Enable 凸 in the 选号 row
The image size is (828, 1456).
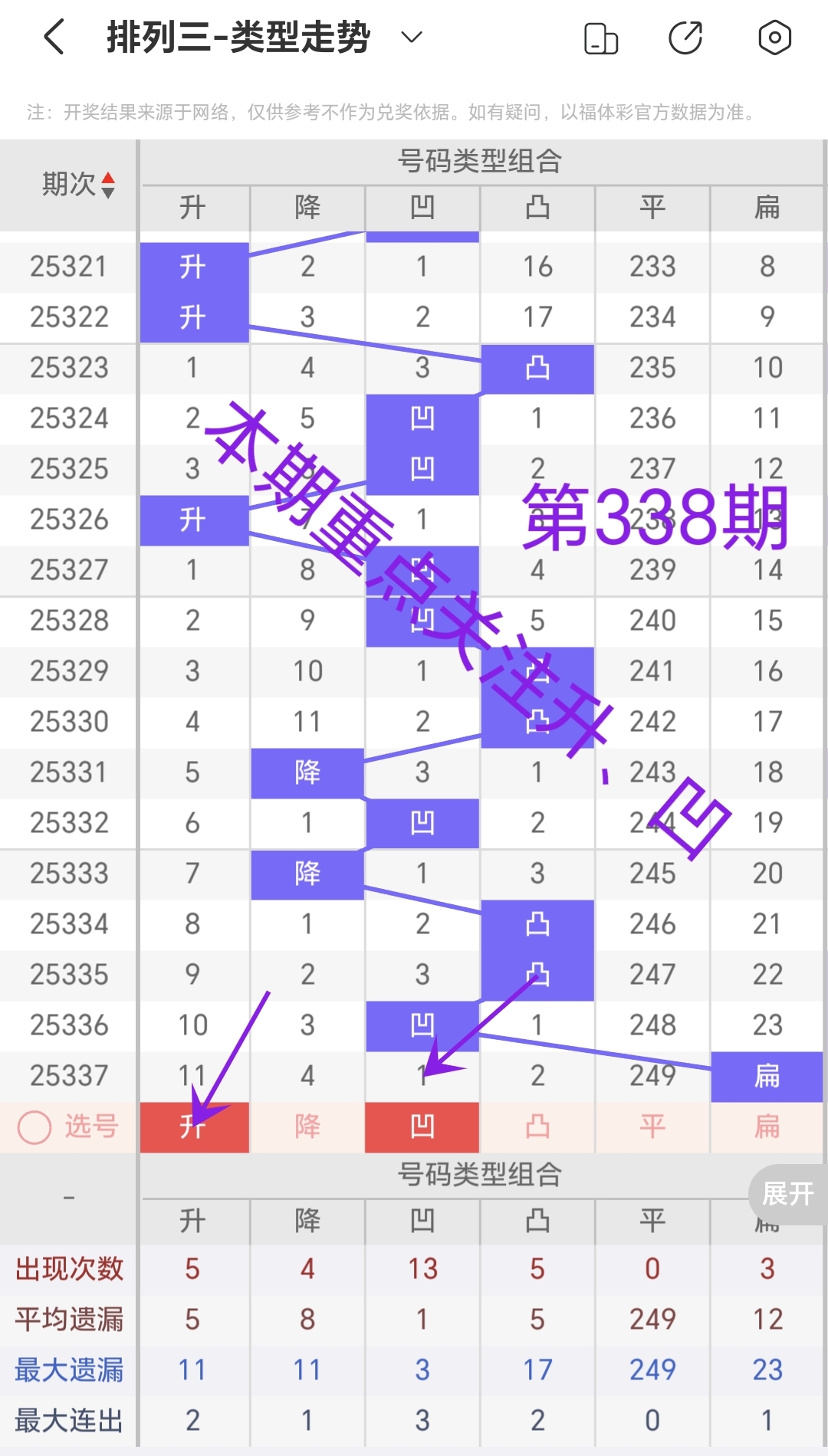tap(537, 1126)
